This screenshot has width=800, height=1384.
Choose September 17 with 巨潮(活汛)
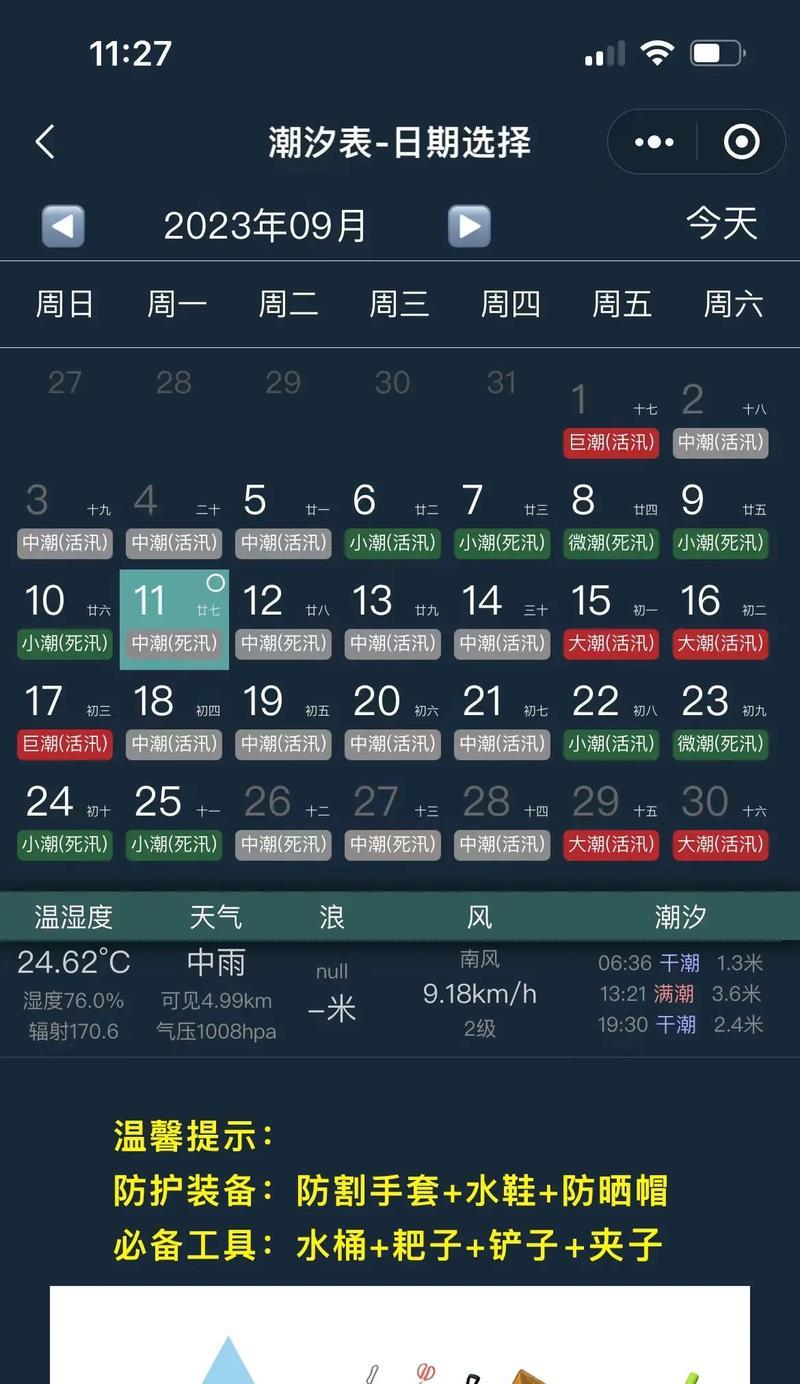[65, 720]
